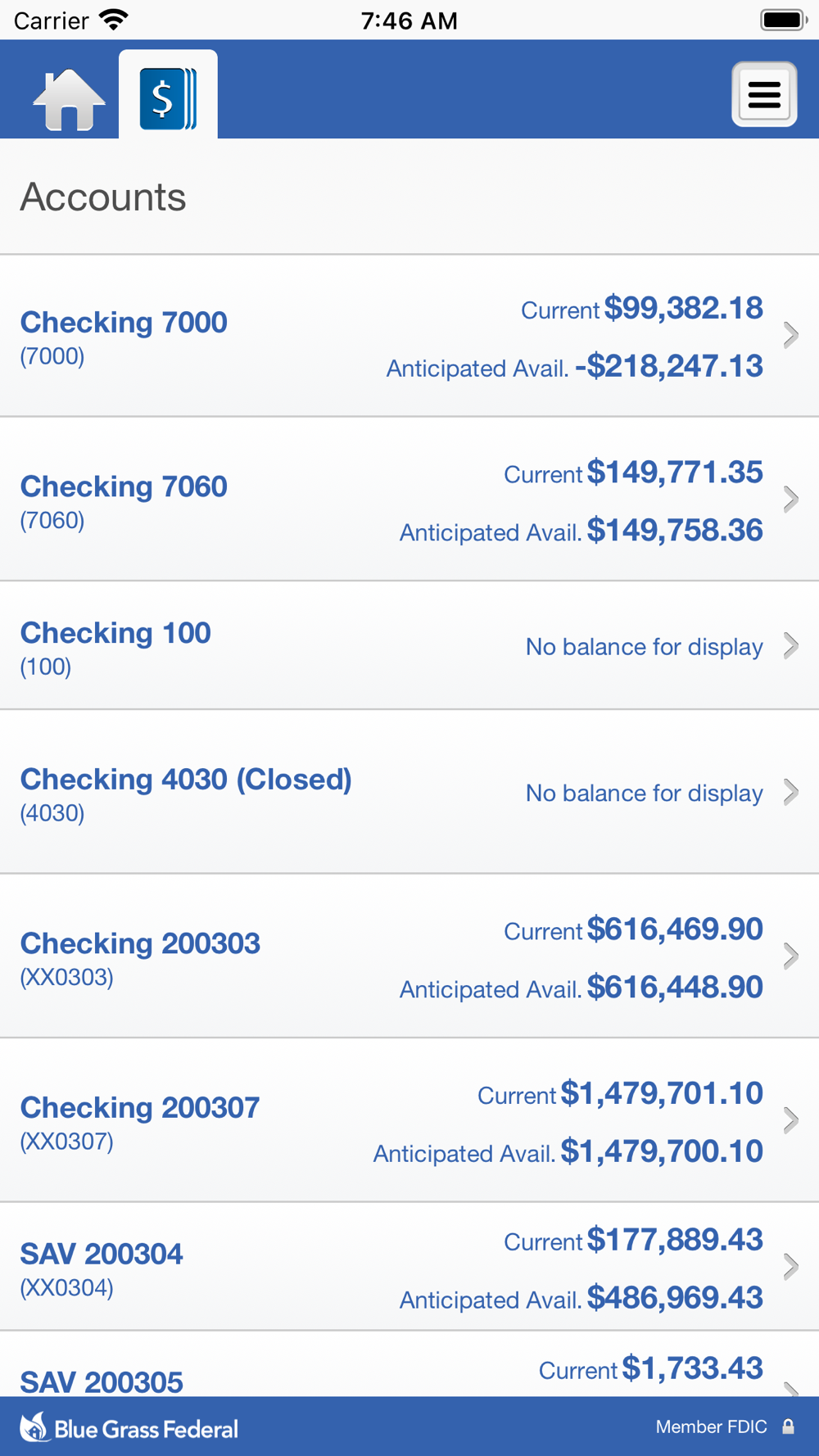Open SAV 200304 savings account
The width and height of the screenshot is (819, 1456).
coord(409,1267)
